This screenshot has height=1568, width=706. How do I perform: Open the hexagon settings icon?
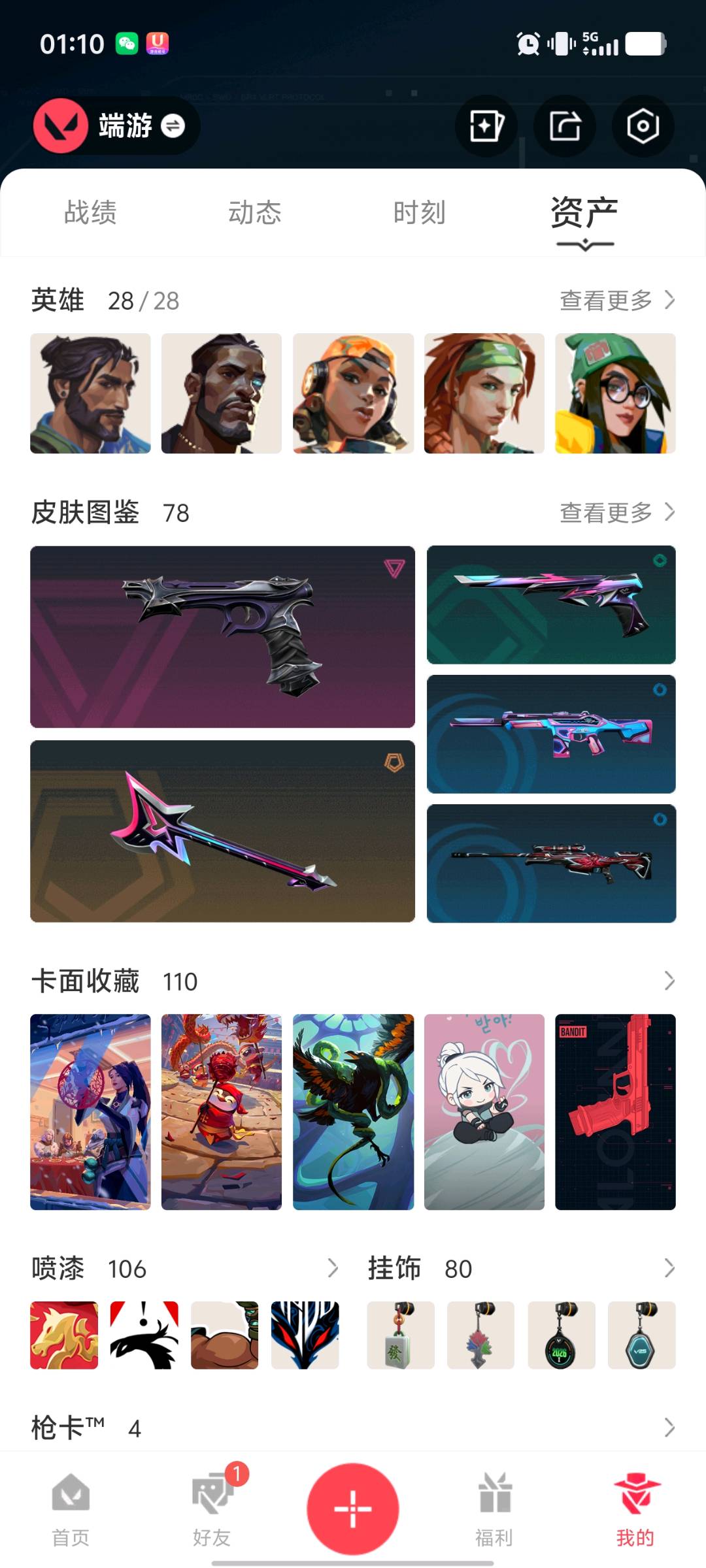coord(643,125)
